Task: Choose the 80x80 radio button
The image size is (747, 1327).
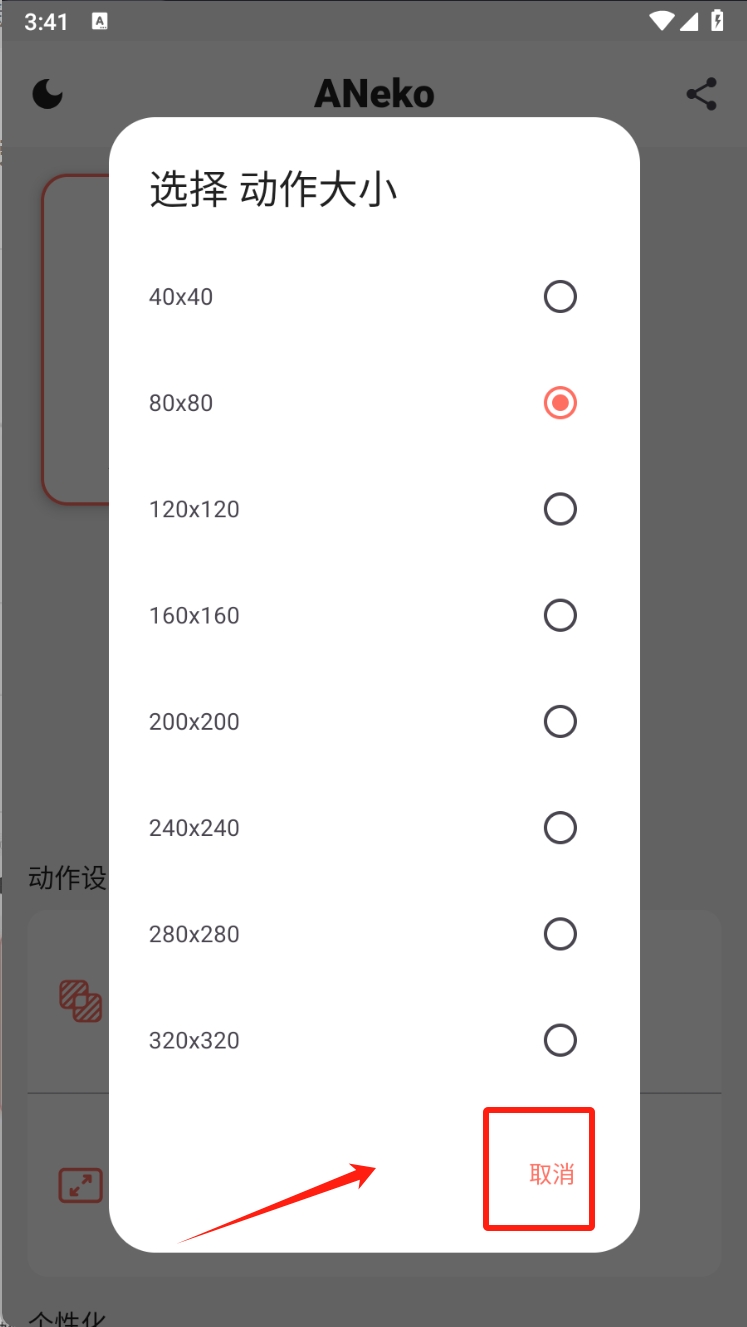Action: pos(560,403)
